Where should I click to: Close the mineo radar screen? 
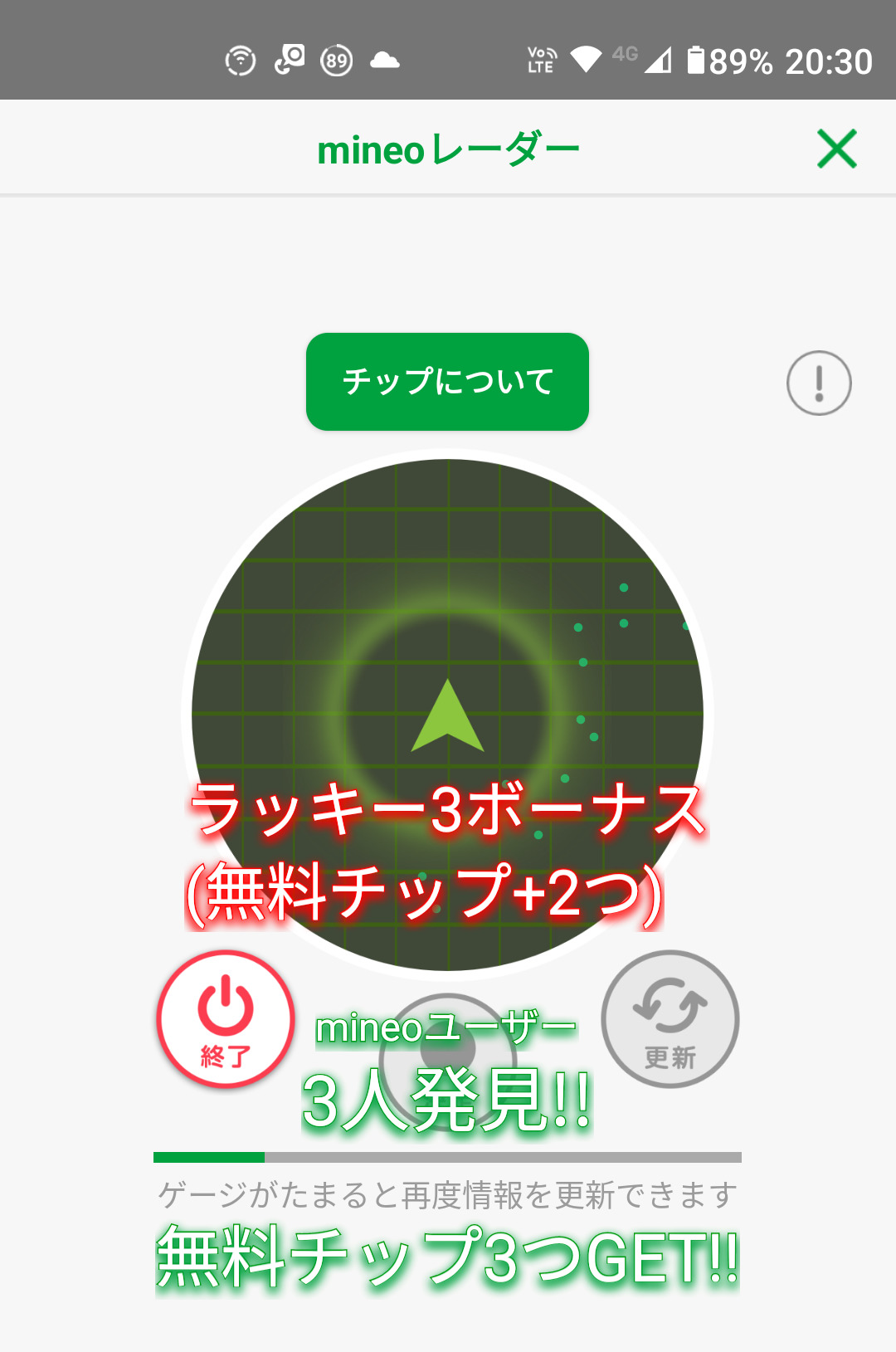coord(836,149)
